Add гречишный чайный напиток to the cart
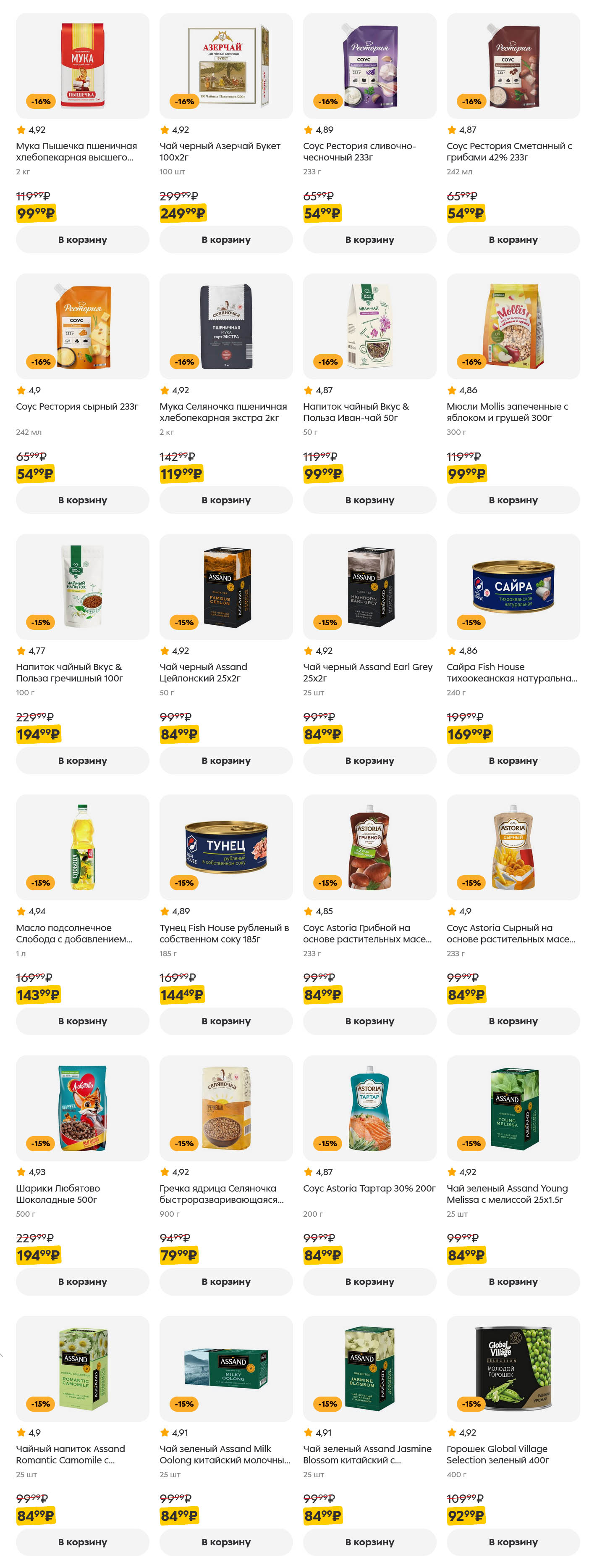Image resolution: width=597 pixels, height=1568 pixels. click(82, 761)
